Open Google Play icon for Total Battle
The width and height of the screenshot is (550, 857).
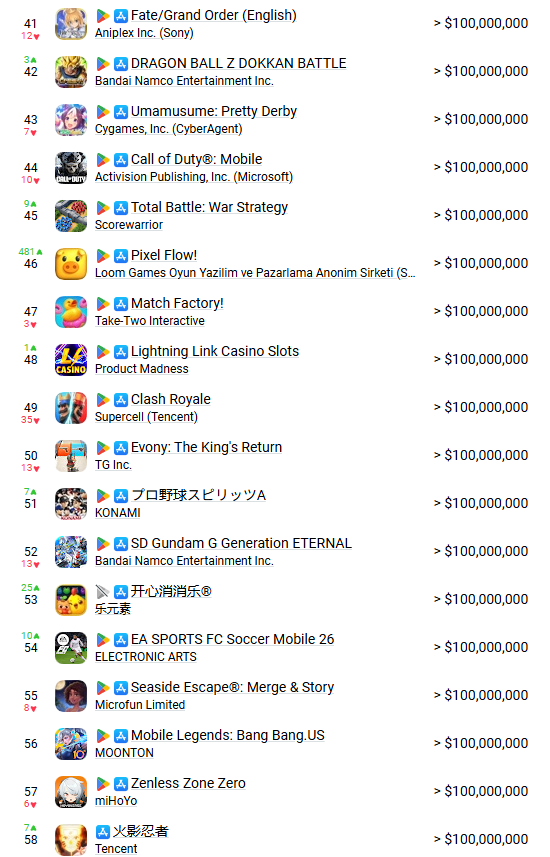(102, 208)
